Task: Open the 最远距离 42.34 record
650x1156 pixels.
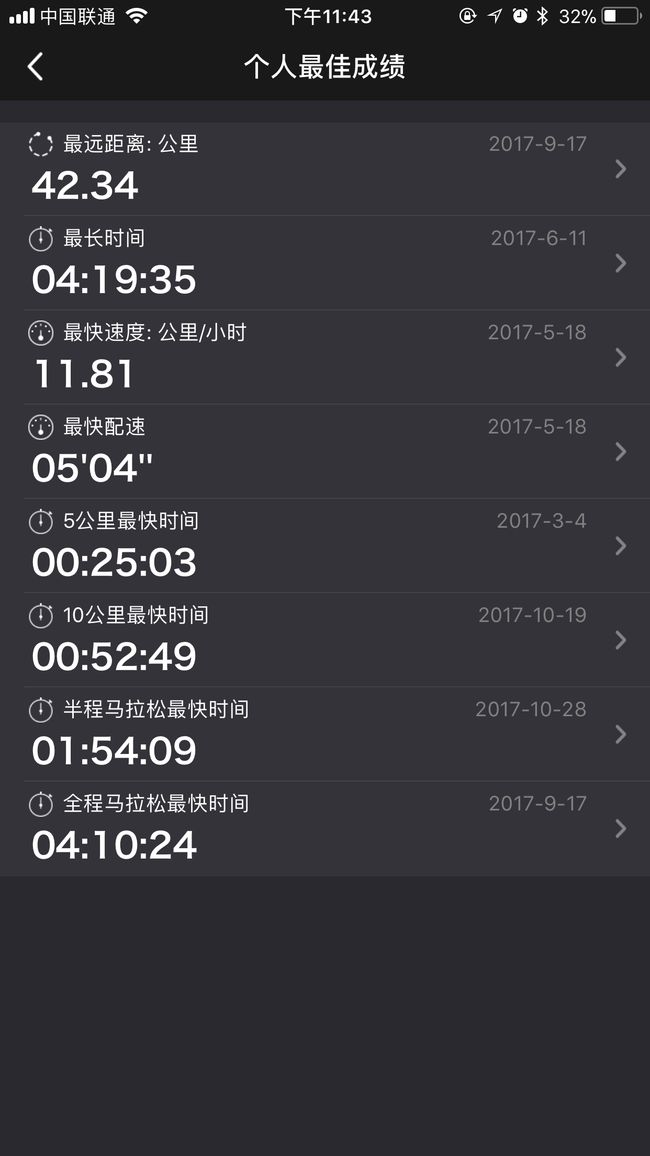Action: click(x=325, y=169)
